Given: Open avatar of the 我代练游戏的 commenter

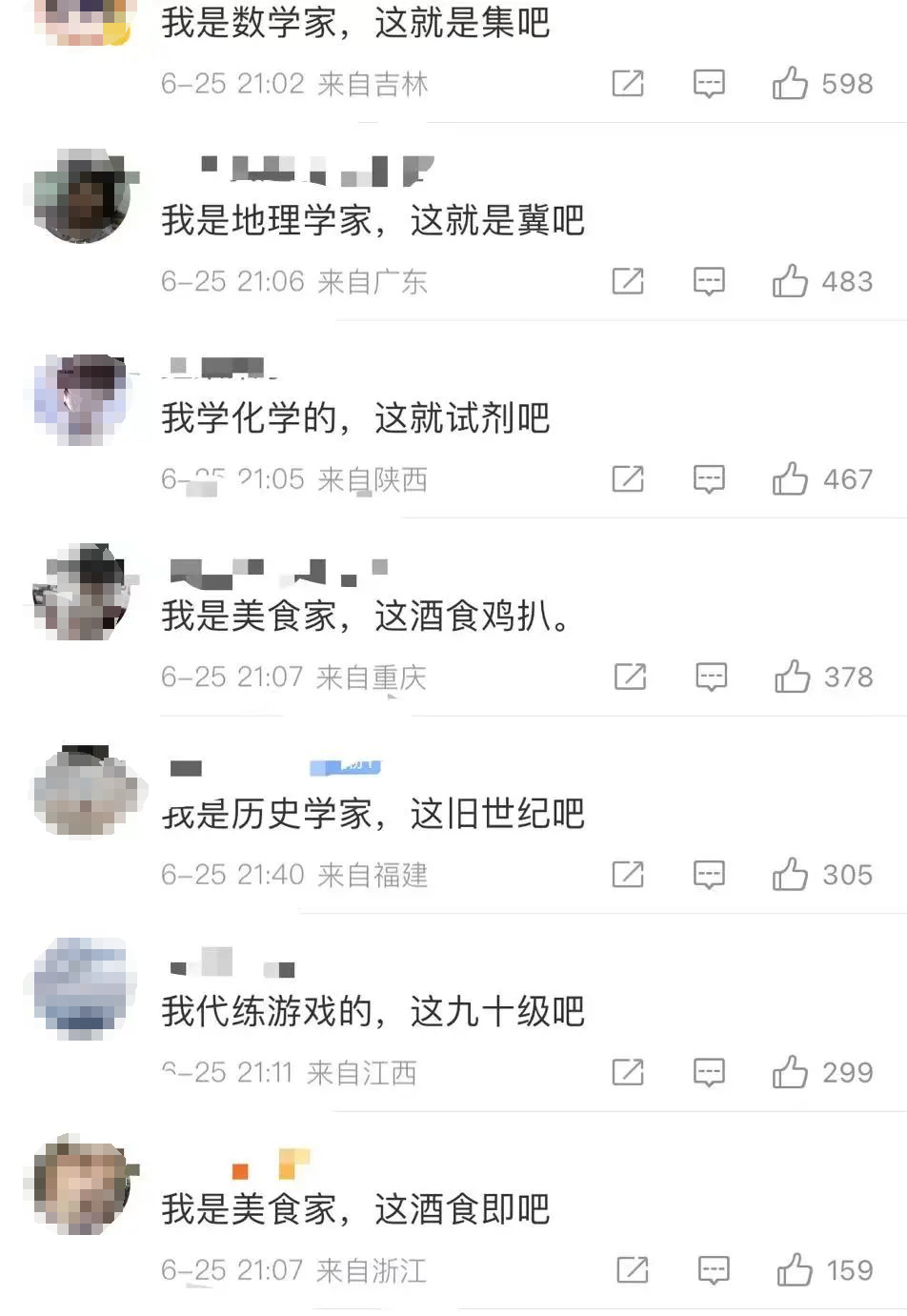Looking at the screenshot, I should click(82, 987).
